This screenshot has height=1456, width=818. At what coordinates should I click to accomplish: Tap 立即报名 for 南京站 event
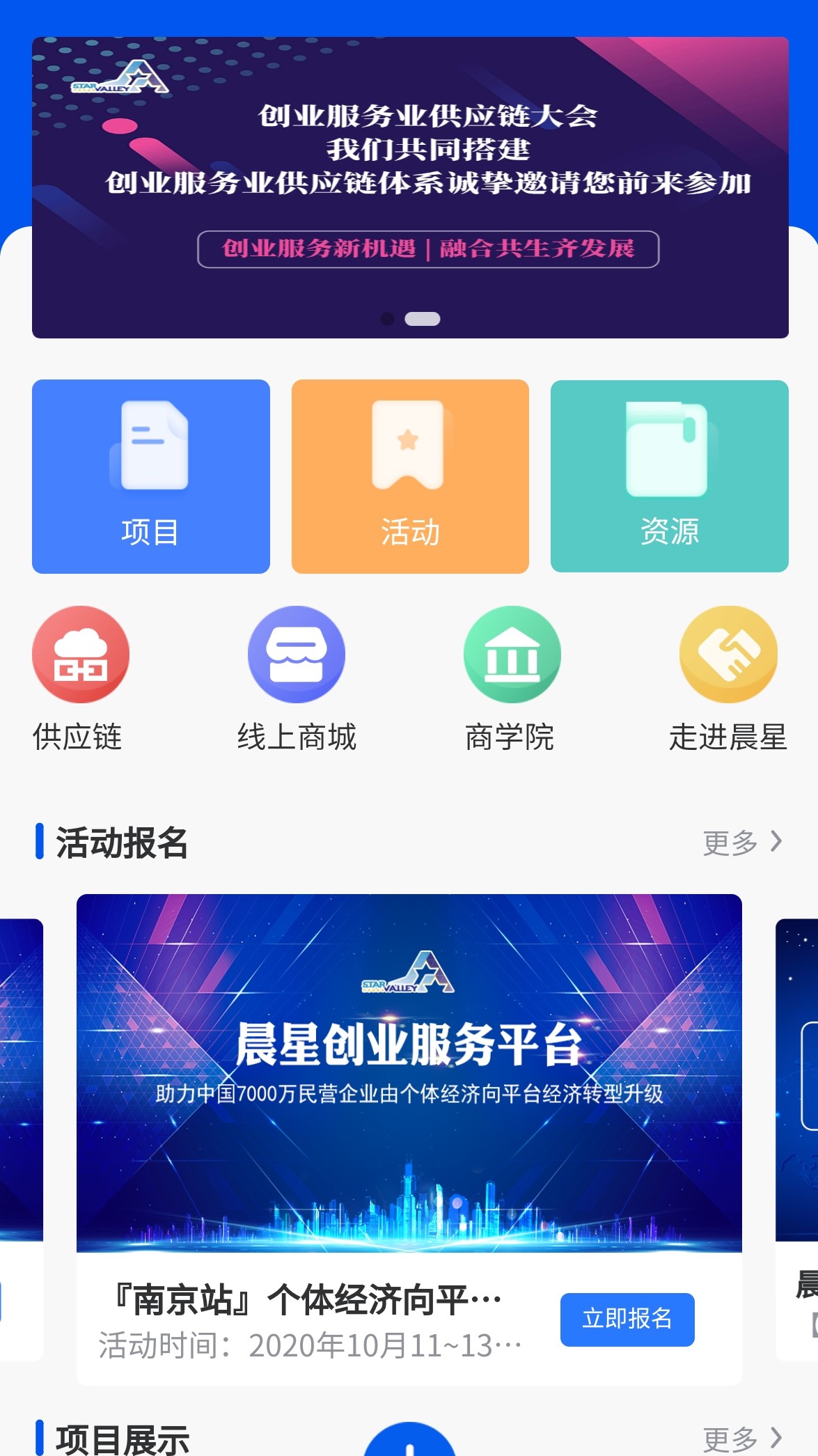pyautogui.click(x=627, y=1320)
